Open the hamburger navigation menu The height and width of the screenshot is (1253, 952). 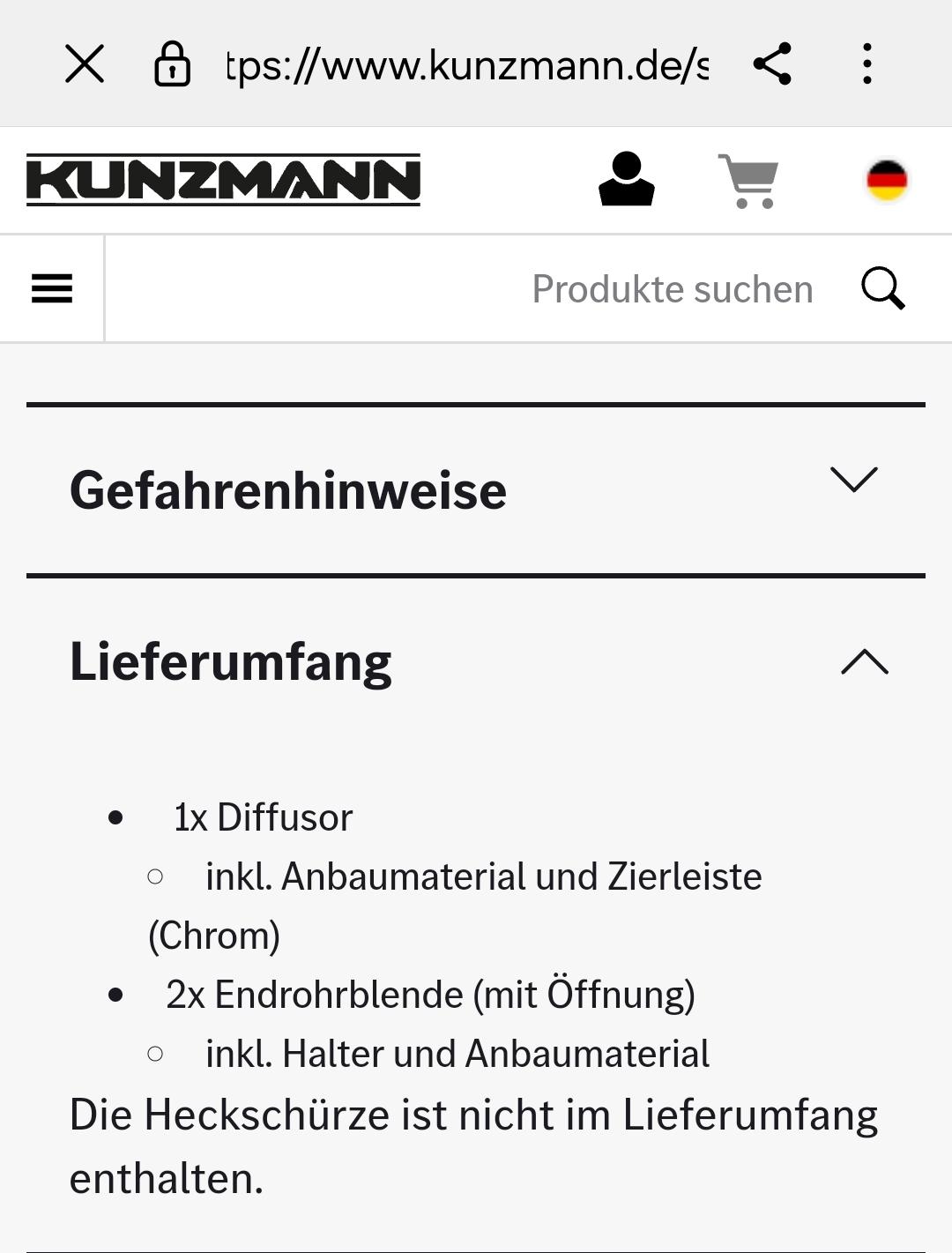pyautogui.click(x=52, y=288)
